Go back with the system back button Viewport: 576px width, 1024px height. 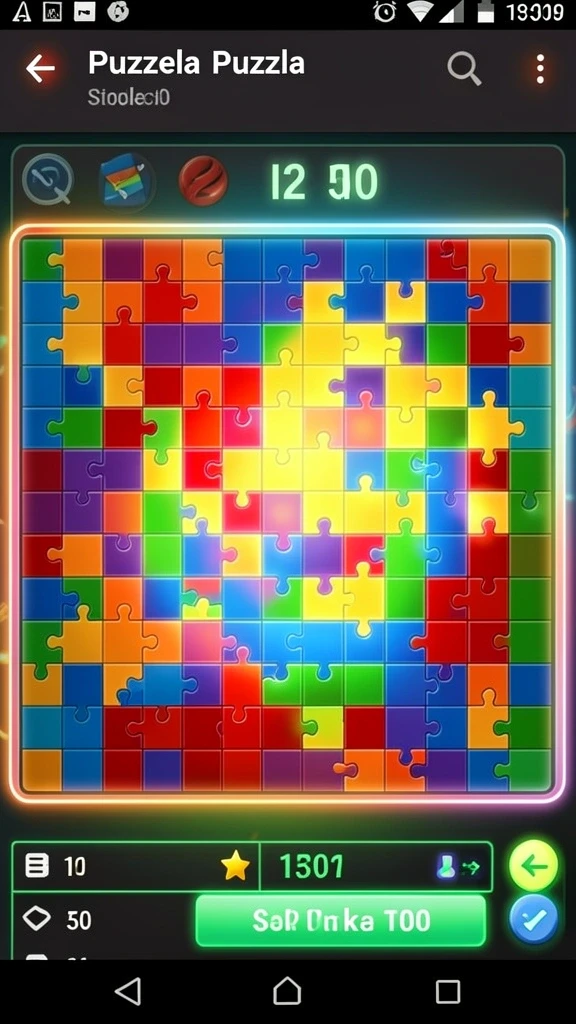tap(128, 991)
